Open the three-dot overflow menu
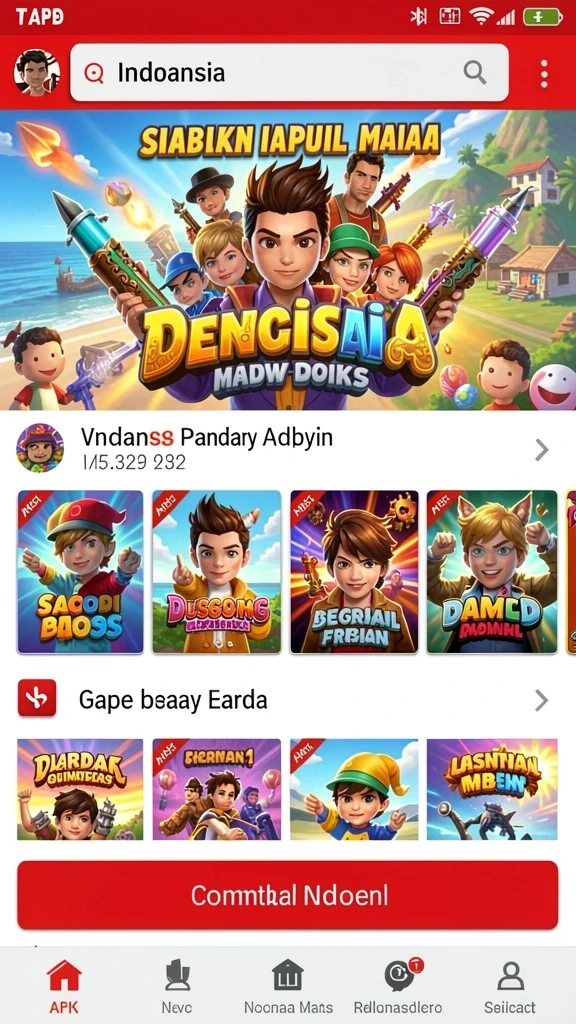 pyautogui.click(x=543, y=74)
